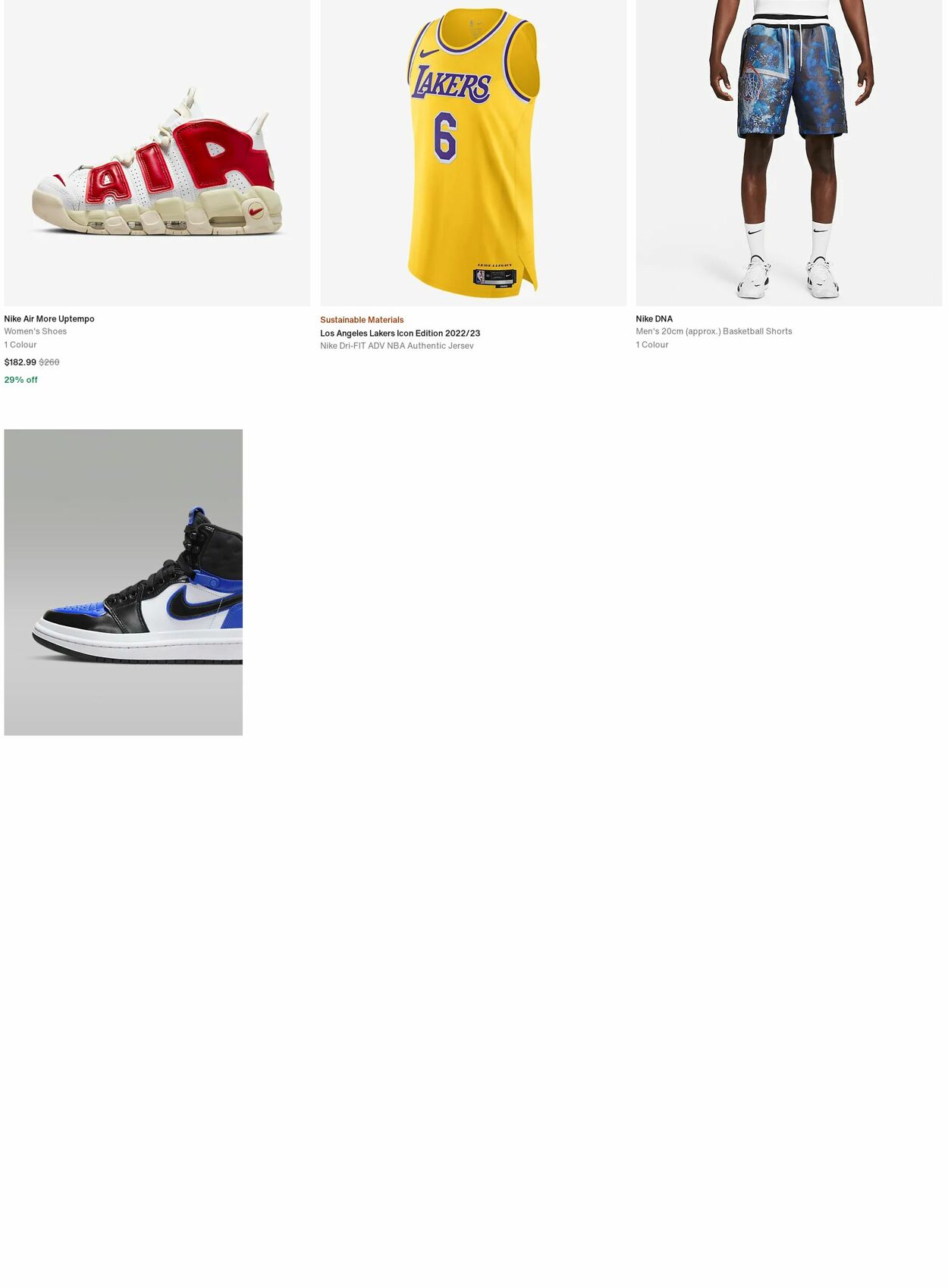Open the Nike DNA product name link
This screenshot has width=948, height=1288.
click(x=654, y=318)
